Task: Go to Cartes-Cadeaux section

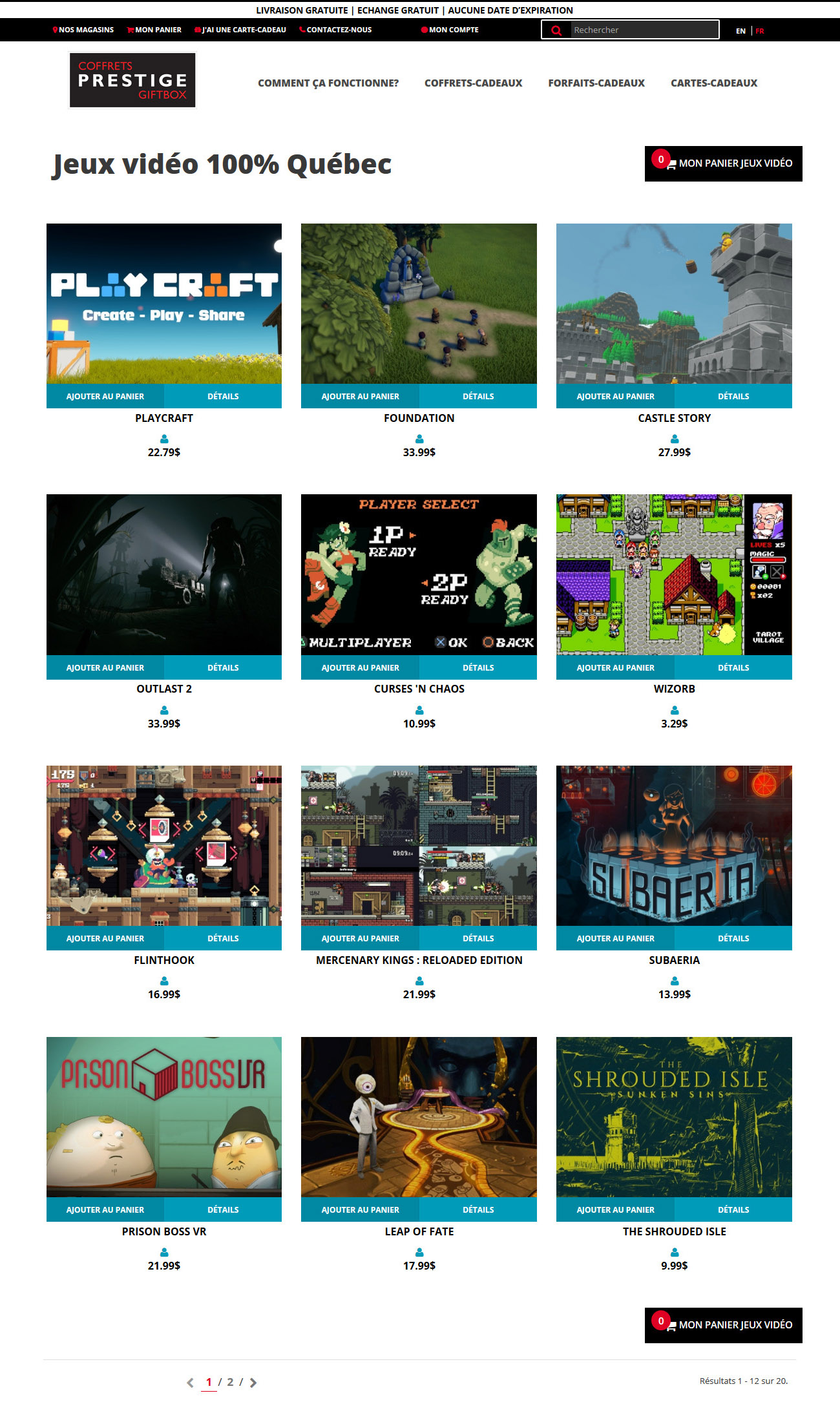Action: click(714, 83)
